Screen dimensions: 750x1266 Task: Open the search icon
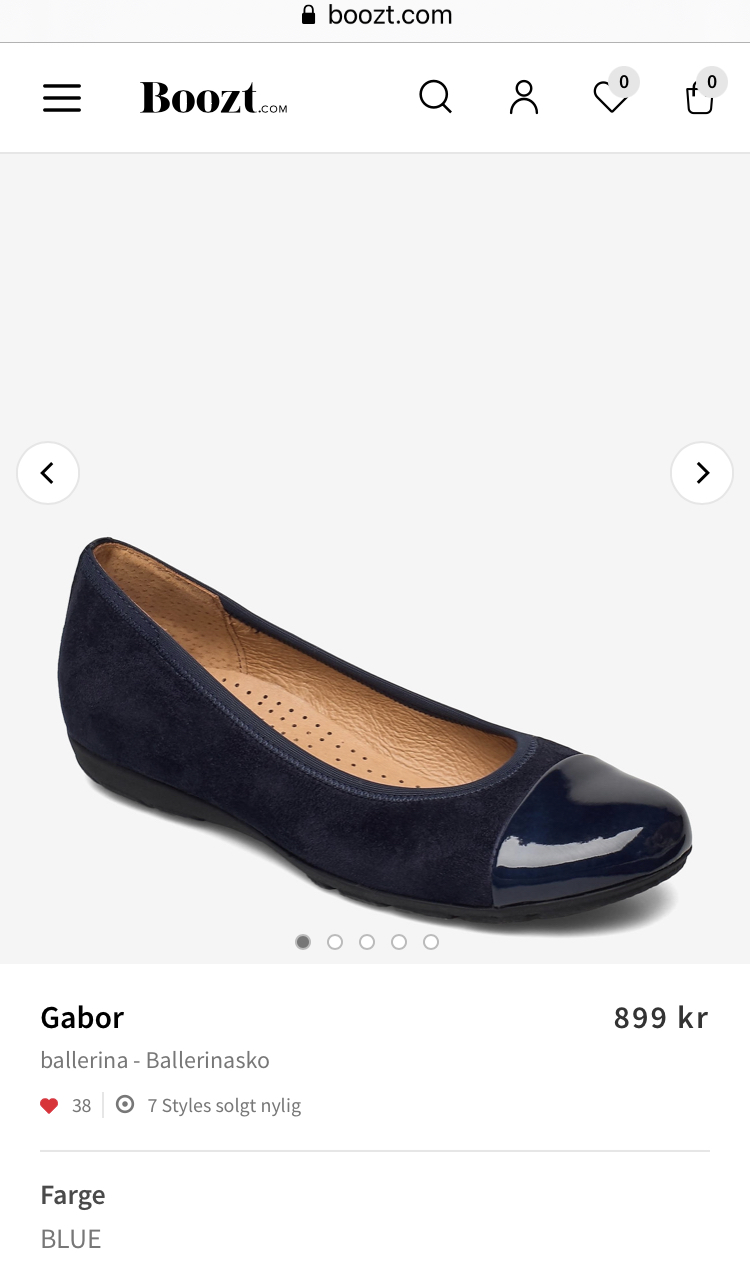[x=435, y=97]
